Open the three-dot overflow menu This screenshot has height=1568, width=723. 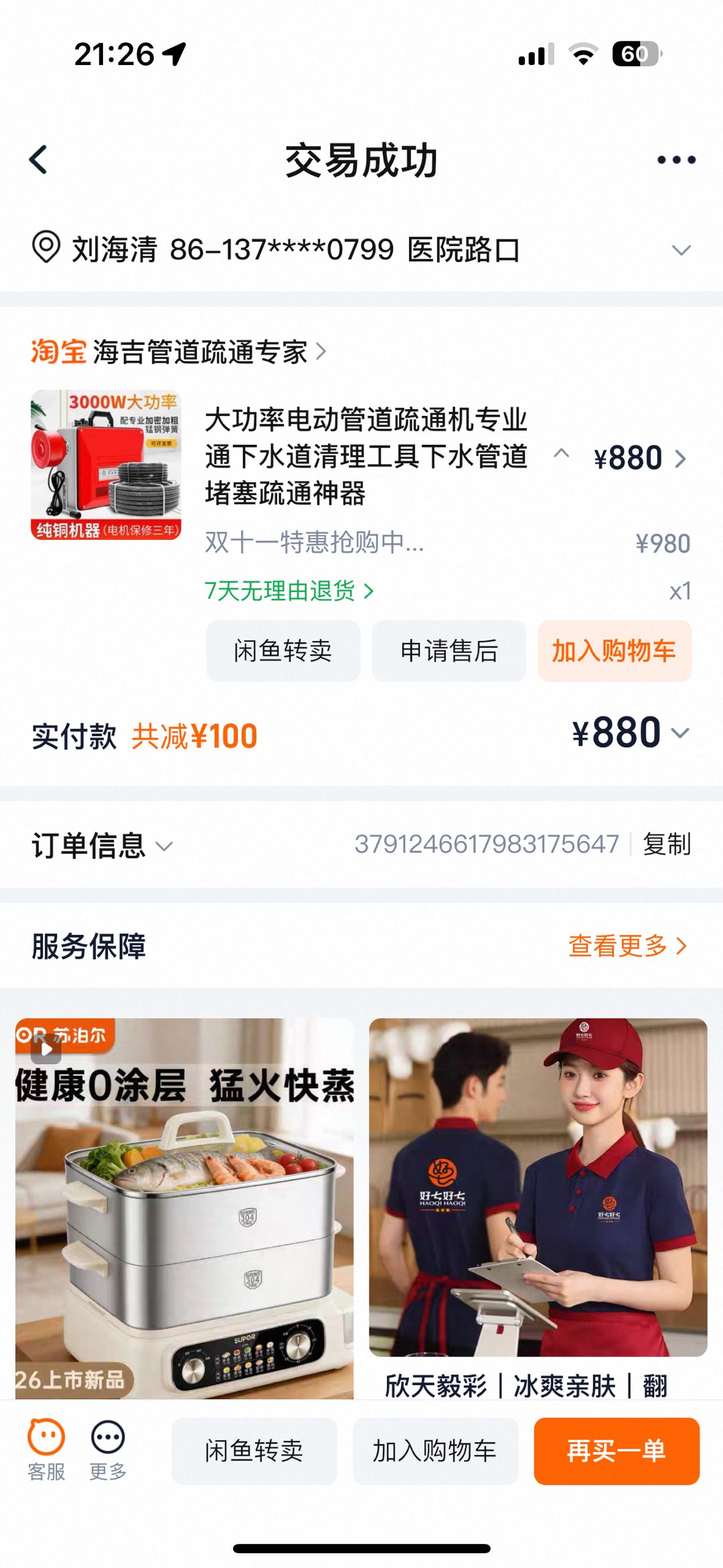click(675, 160)
